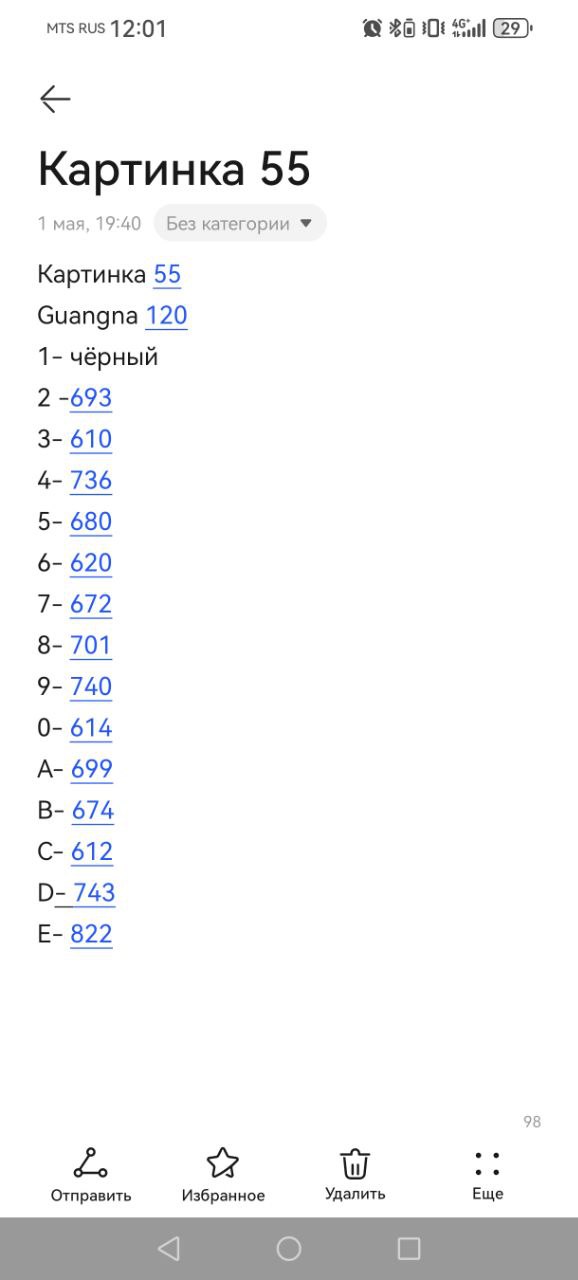Tap the linked number 612
The width and height of the screenshot is (578, 1280).
(92, 851)
